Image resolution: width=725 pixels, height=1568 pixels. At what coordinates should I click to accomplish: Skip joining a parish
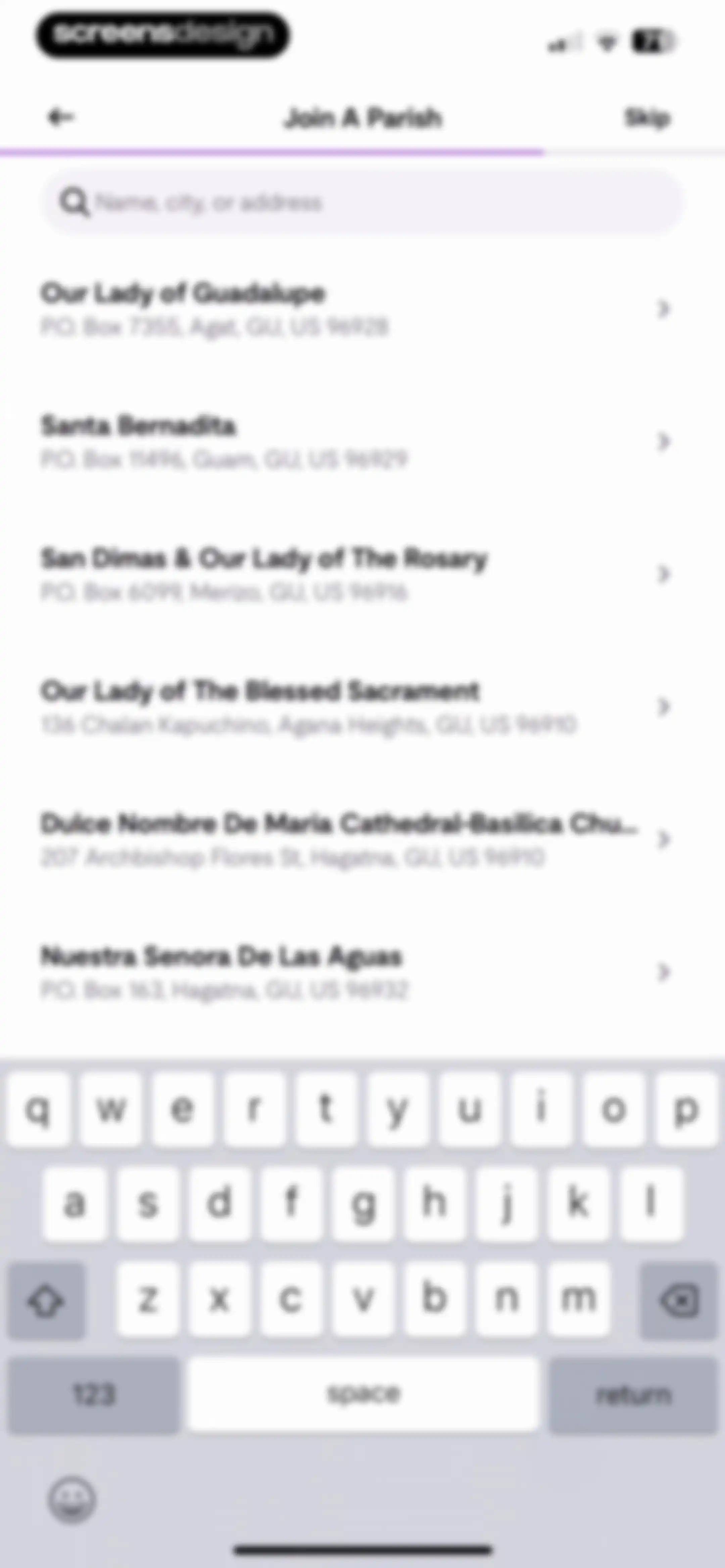tap(647, 118)
